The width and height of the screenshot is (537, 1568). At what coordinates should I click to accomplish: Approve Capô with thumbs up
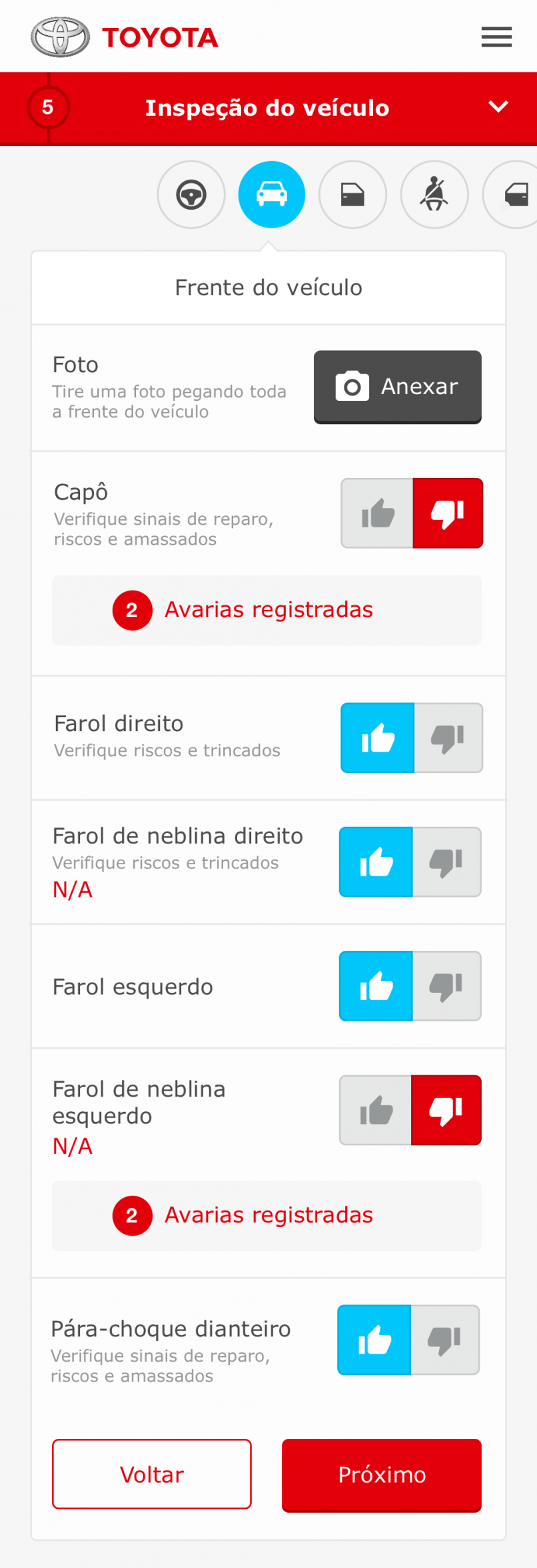point(376,513)
